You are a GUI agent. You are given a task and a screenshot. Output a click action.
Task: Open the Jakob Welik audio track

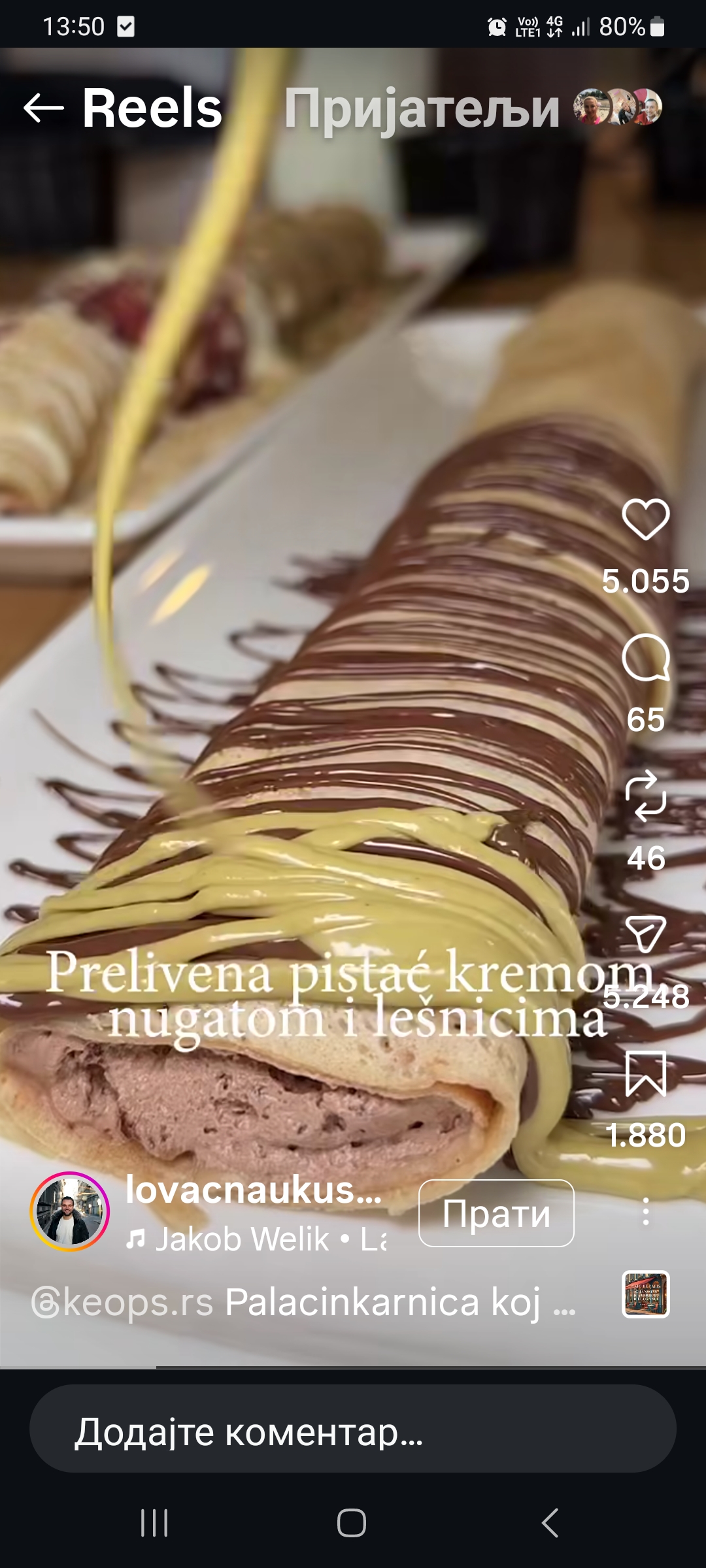[256, 1239]
